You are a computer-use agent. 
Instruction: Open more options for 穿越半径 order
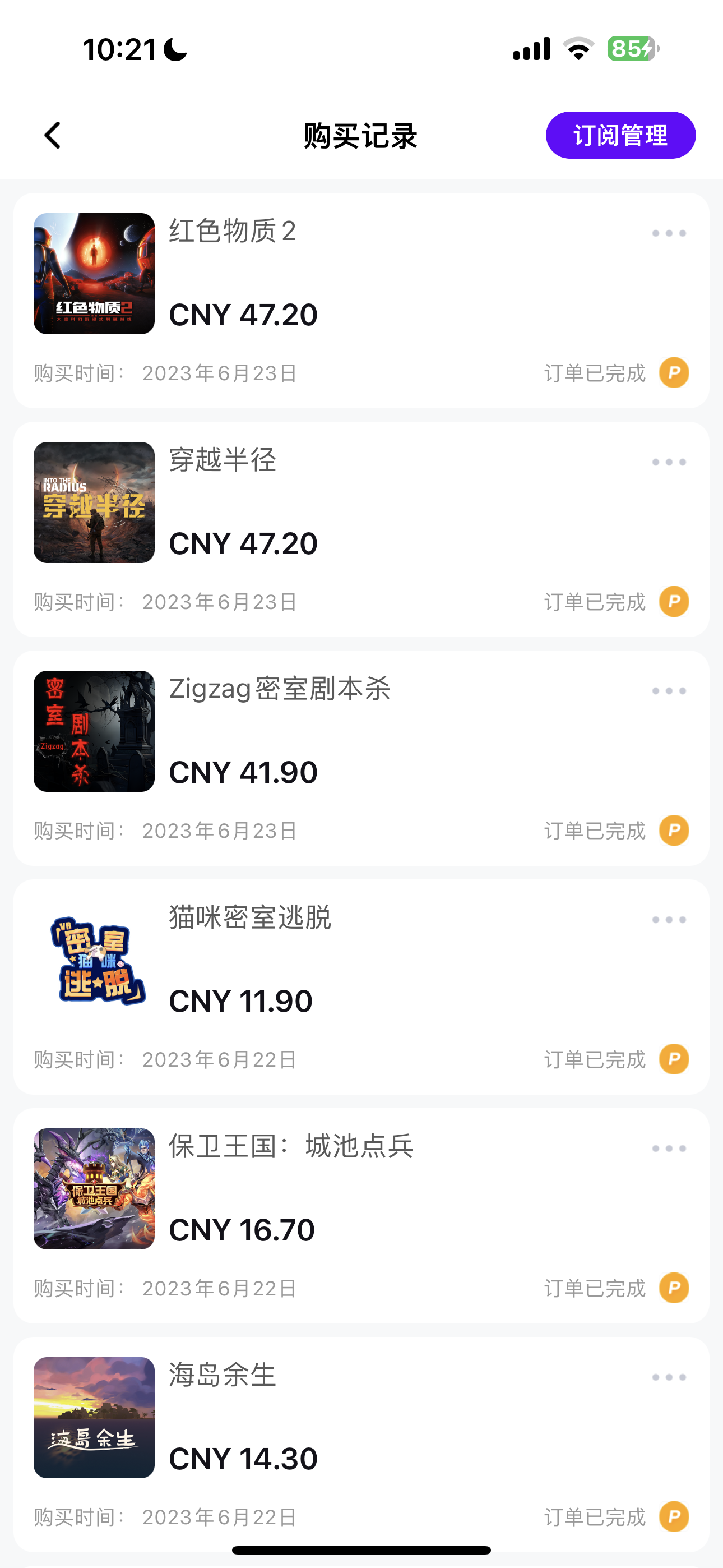(668, 462)
